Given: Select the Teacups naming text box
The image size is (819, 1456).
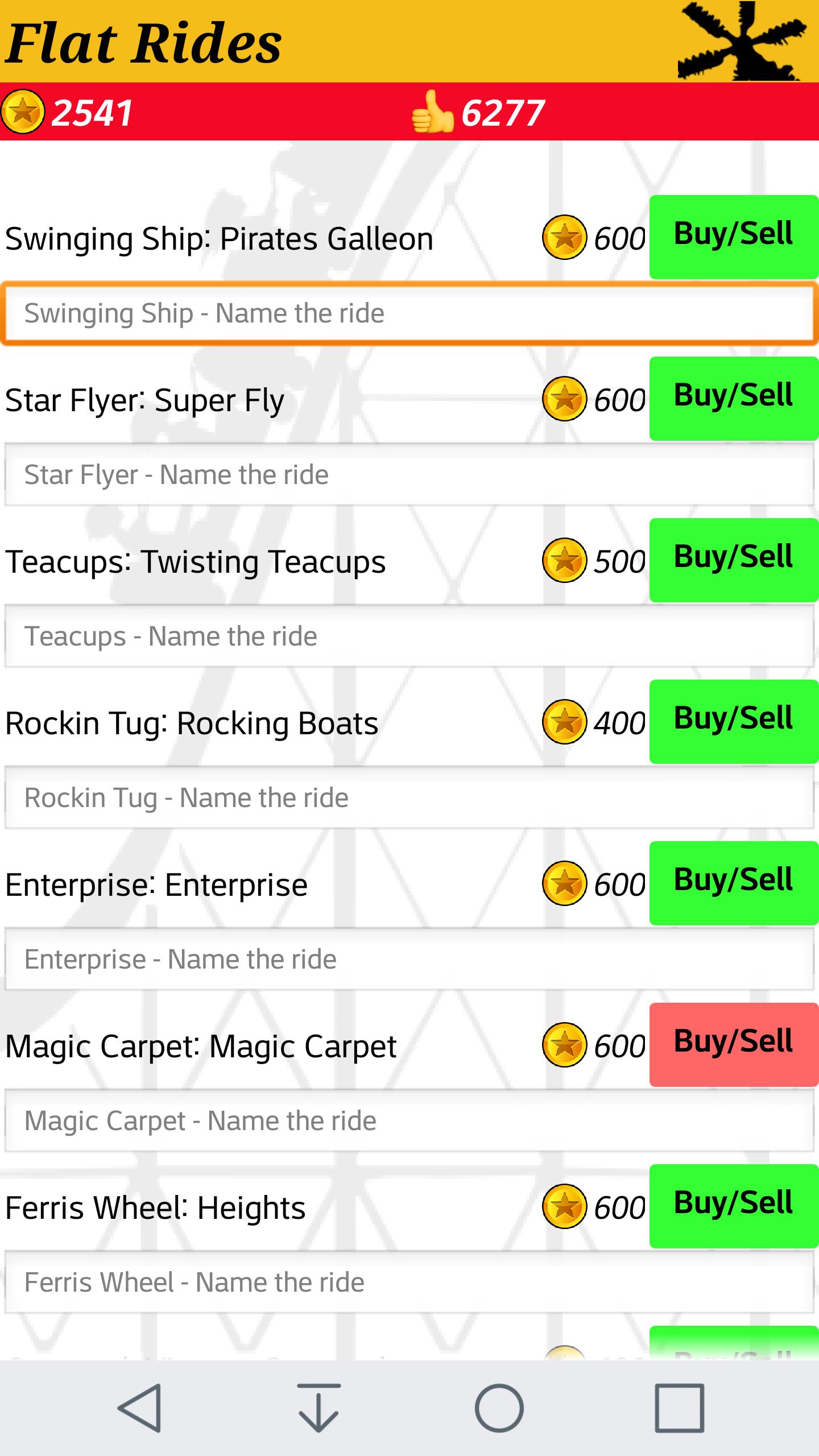Looking at the screenshot, I should click(x=408, y=636).
